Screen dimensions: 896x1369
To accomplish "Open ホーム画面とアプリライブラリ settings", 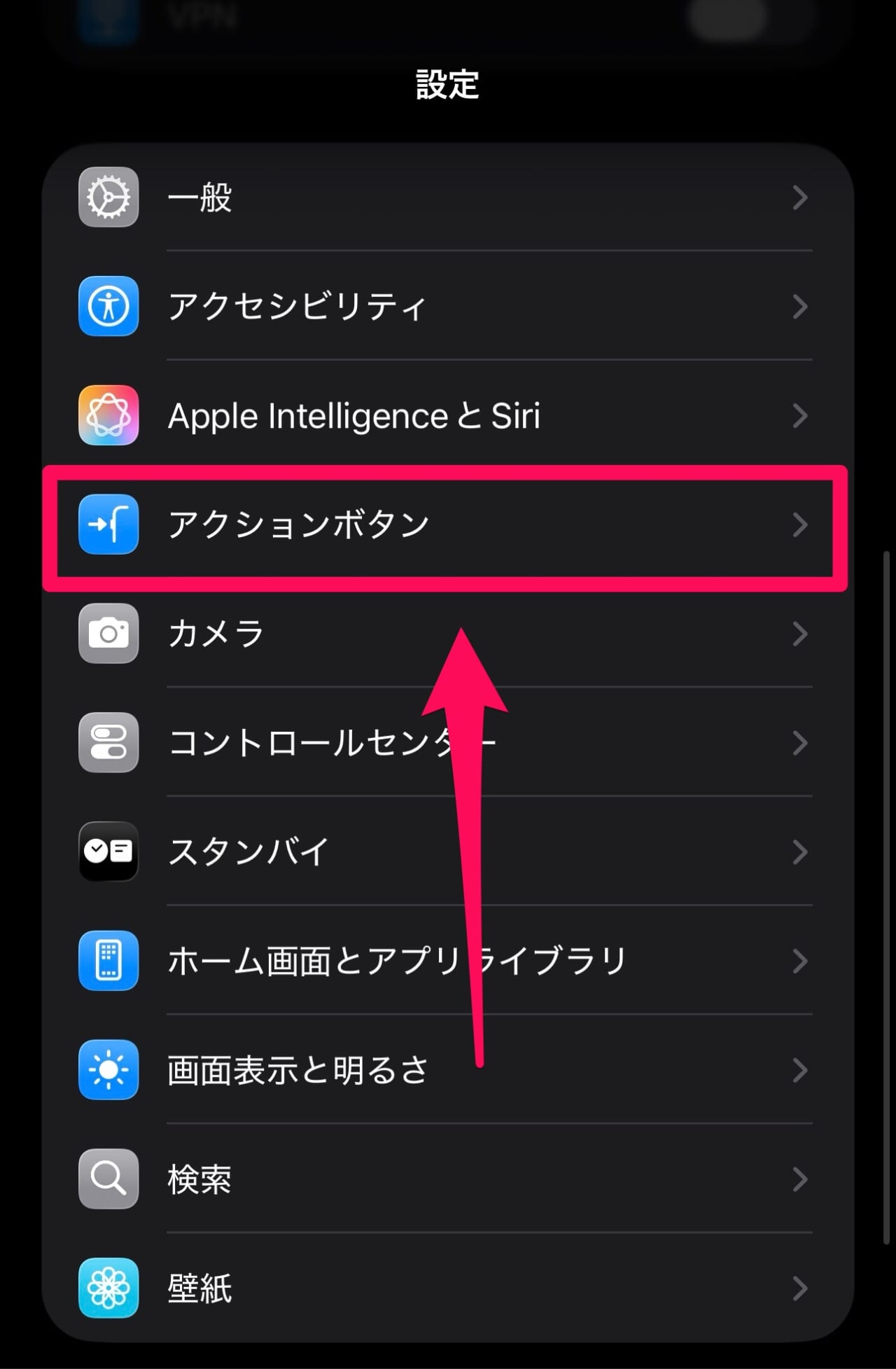I will pyautogui.click(x=448, y=961).
